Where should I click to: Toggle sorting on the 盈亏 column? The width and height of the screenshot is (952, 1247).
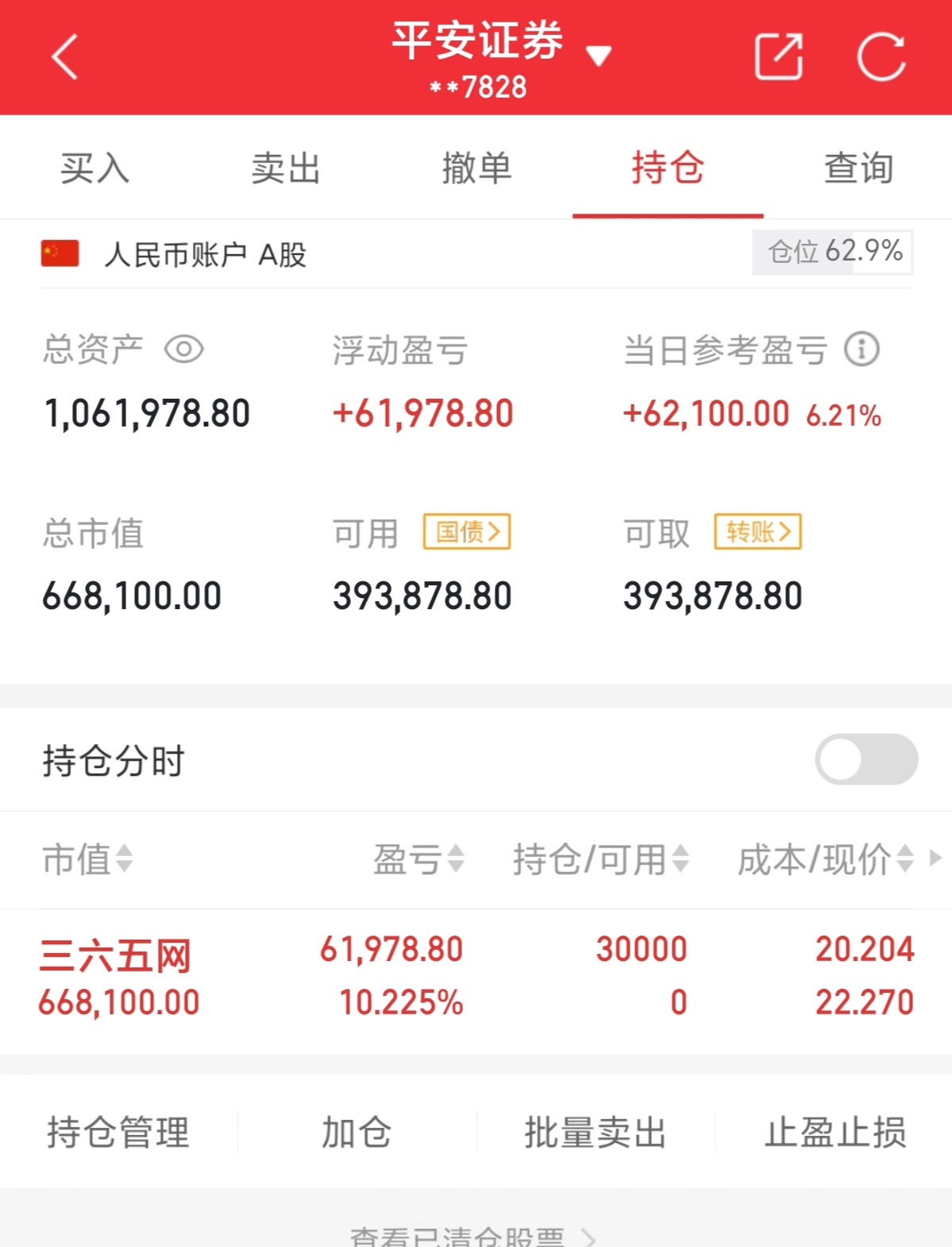(455, 860)
